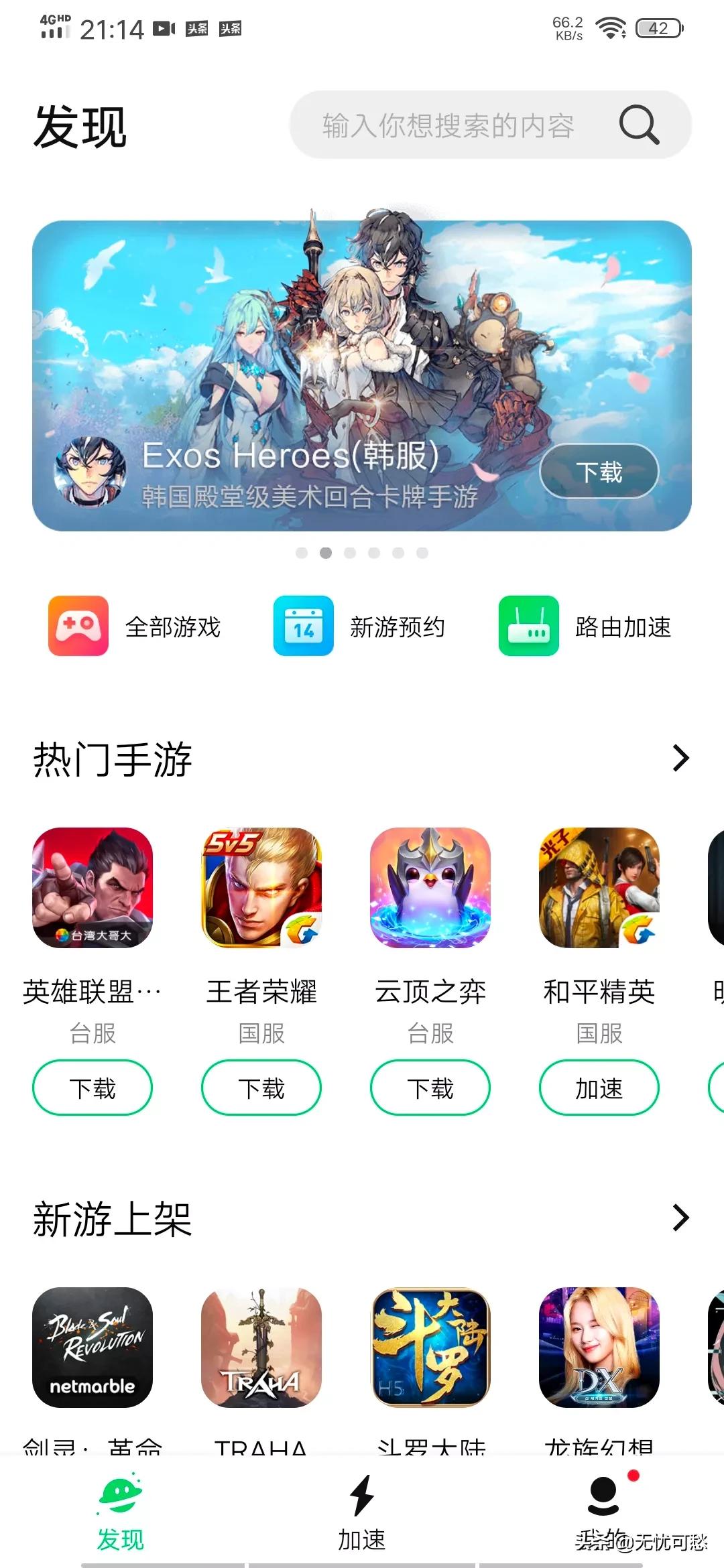This screenshot has height=1568, width=724.
Task: Download 王者荣耀 国服
Action: (x=261, y=1088)
